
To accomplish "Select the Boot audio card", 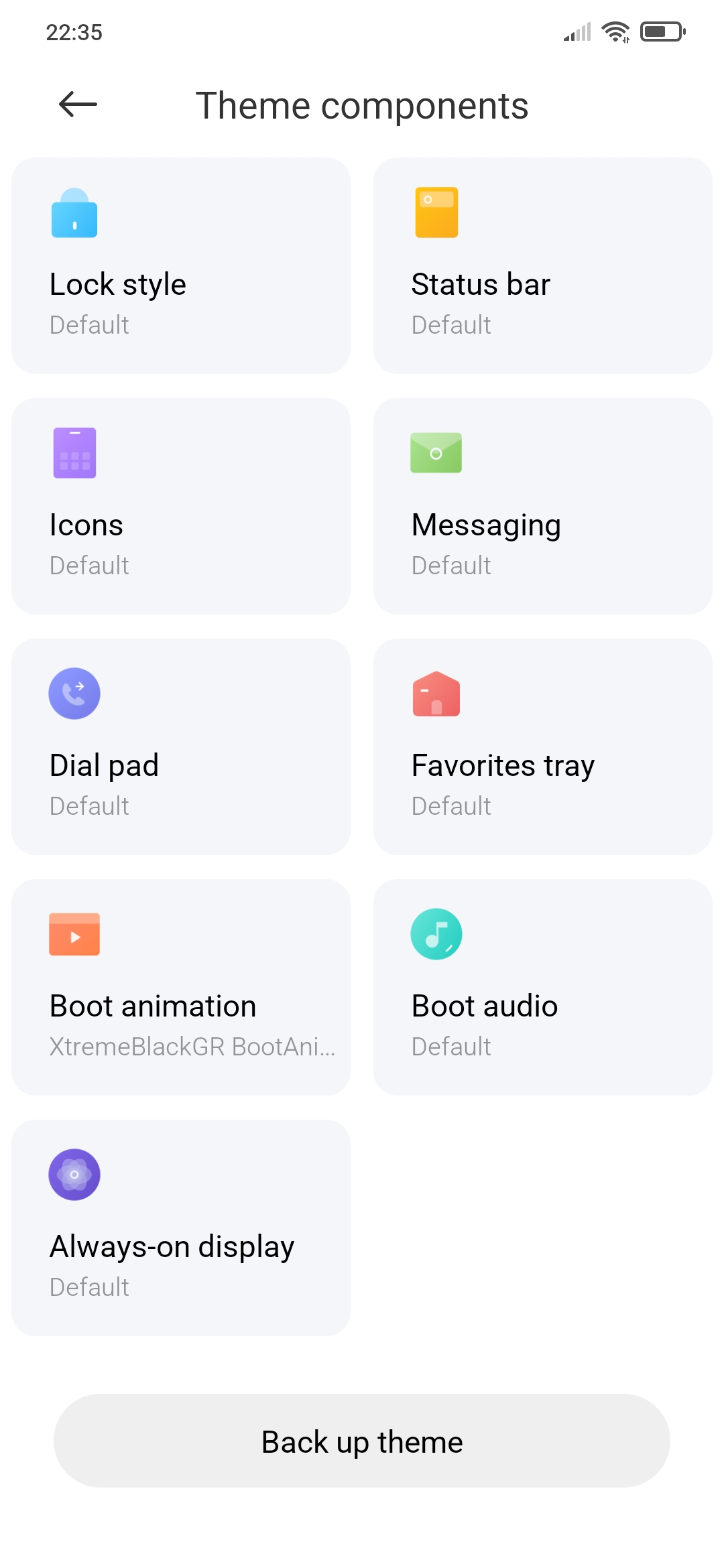I will coord(542,987).
